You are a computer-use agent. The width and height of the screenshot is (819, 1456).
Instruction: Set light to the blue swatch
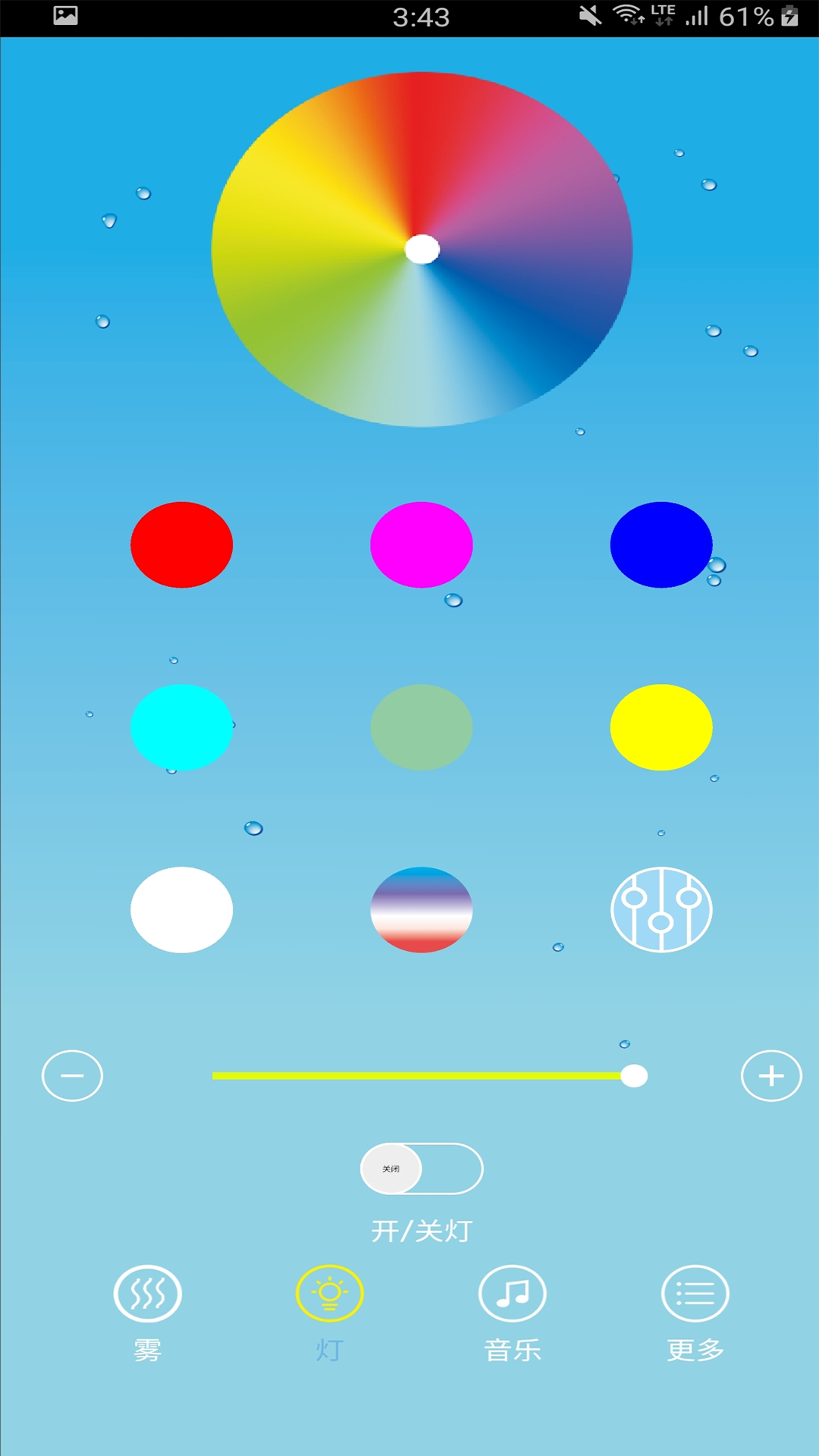661,544
